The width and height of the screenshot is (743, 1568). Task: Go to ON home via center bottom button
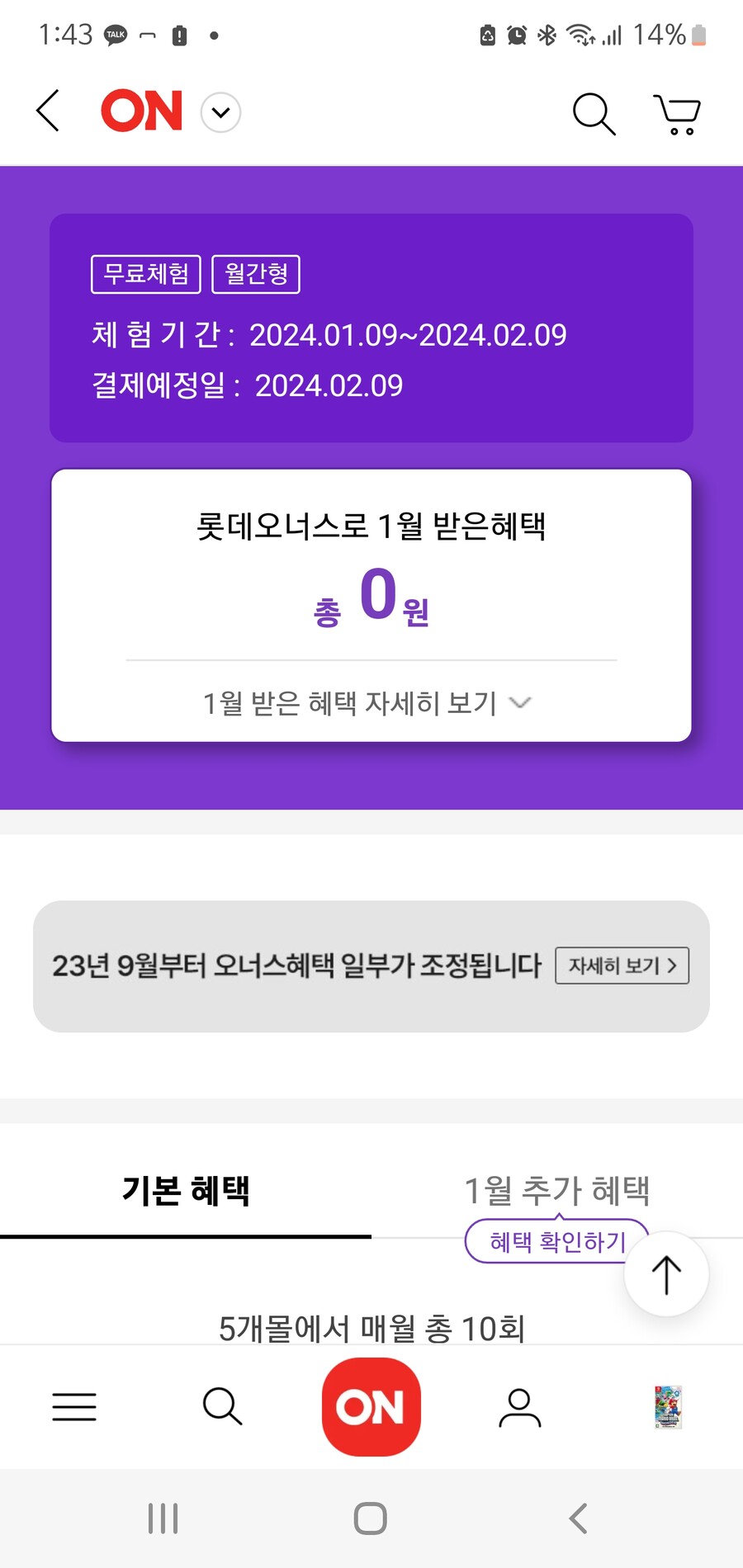[371, 1407]
